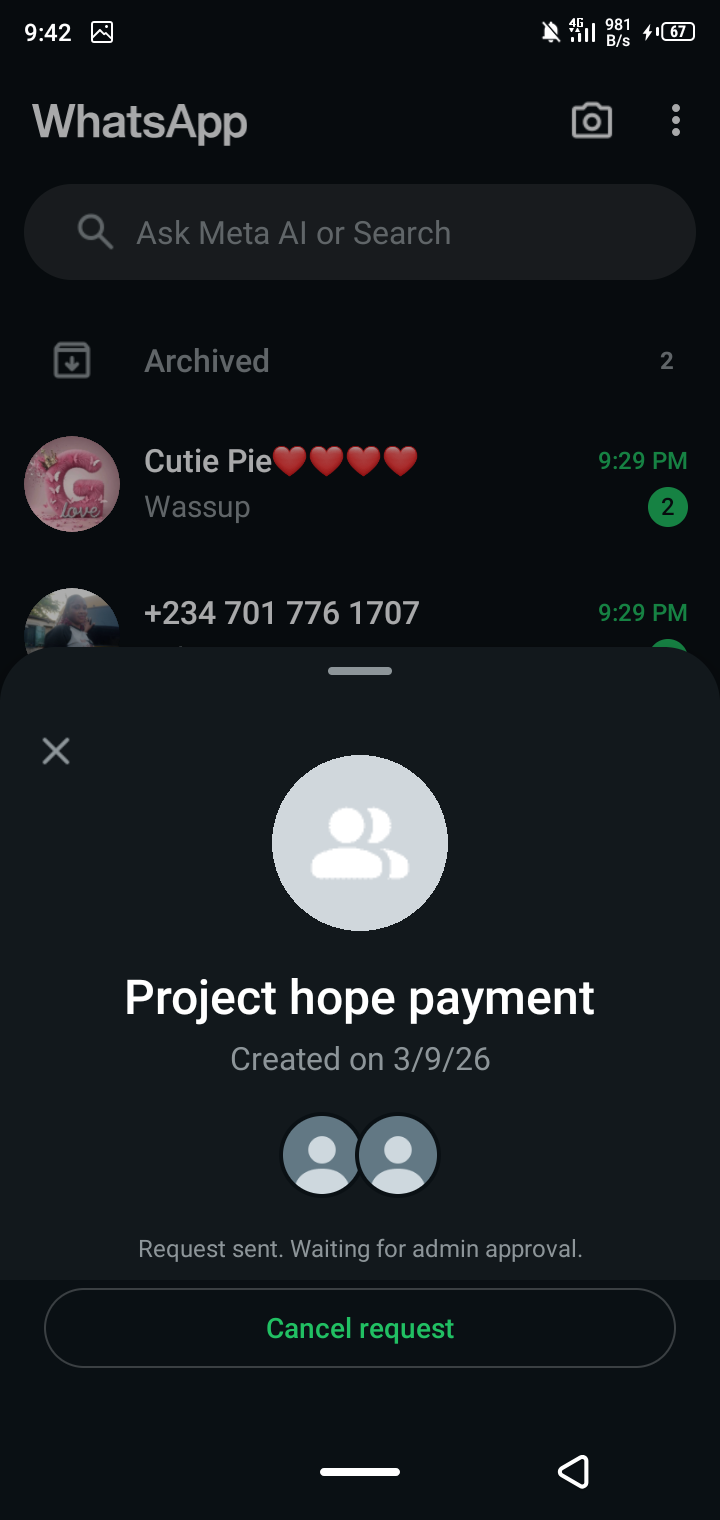
Task: Open the camera icon
Action: 591,121
